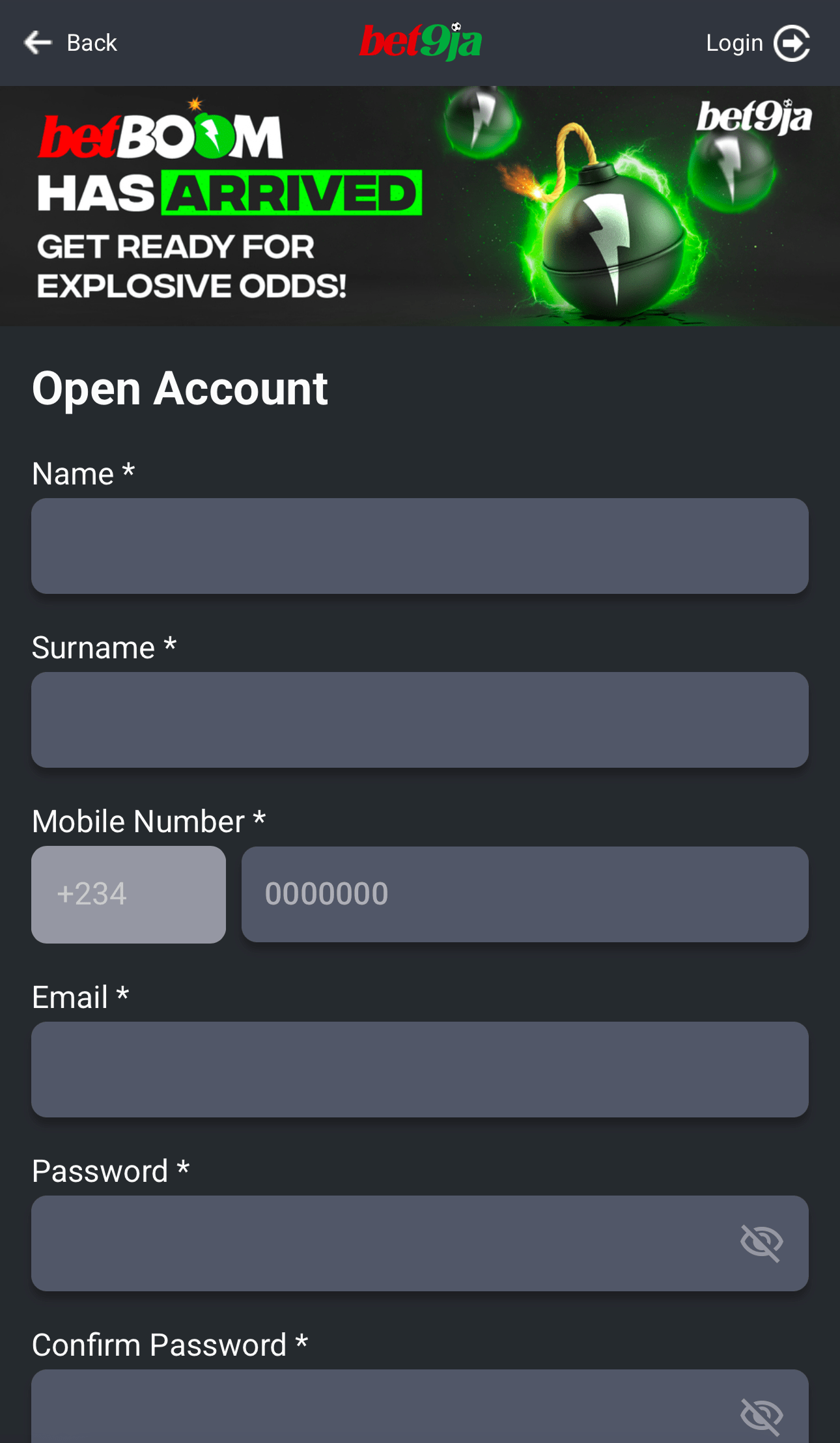Select the Surname input field

[x=420, y=720]
